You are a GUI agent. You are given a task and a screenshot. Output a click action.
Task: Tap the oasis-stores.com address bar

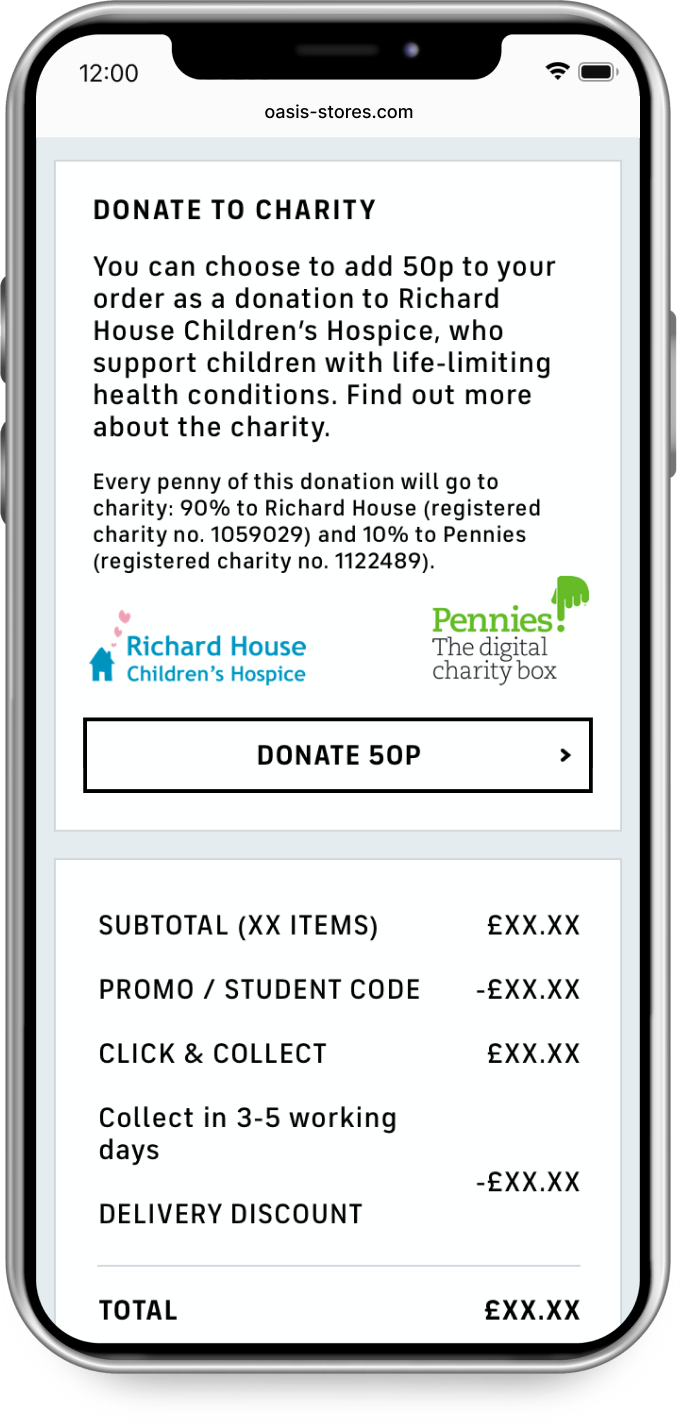click(339, 112)
